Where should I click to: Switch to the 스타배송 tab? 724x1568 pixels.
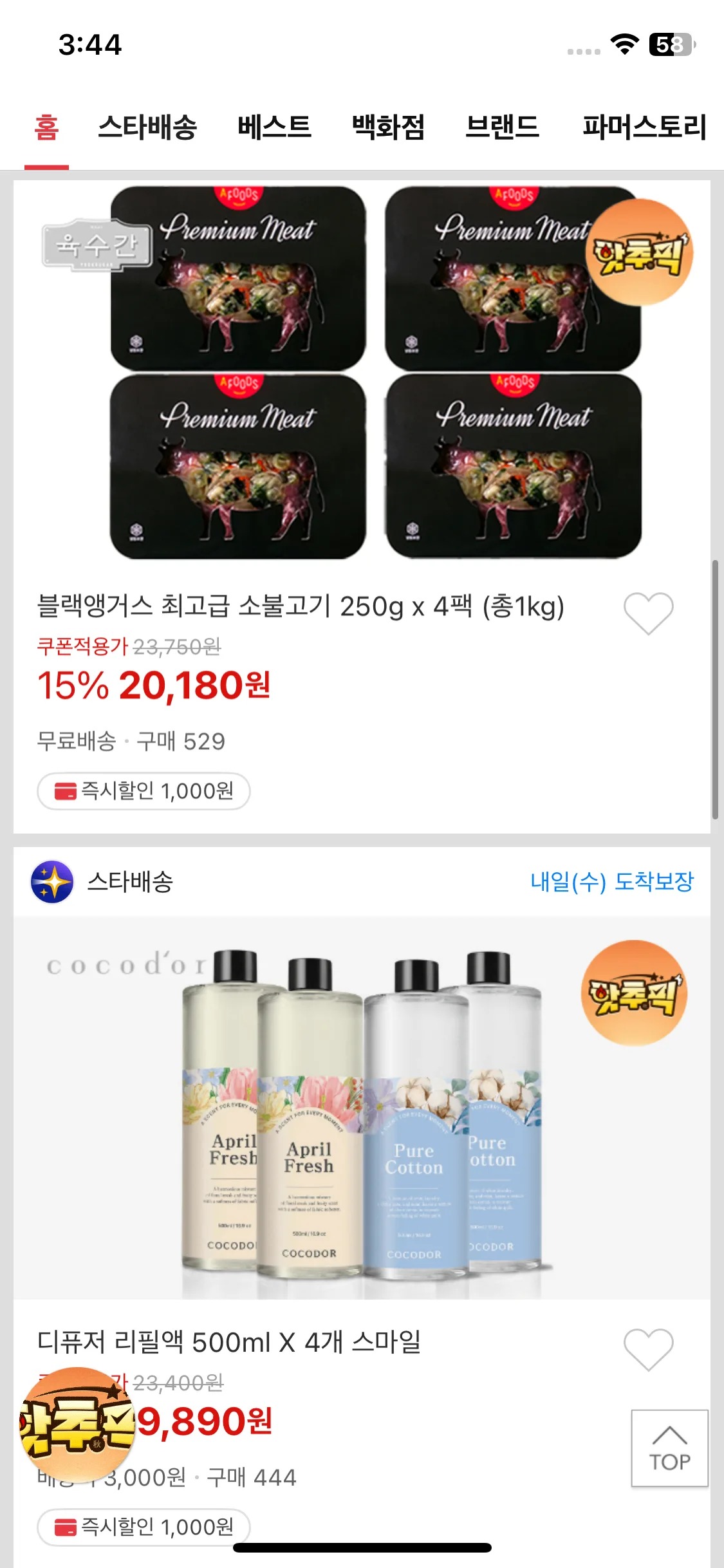point(147,127)
